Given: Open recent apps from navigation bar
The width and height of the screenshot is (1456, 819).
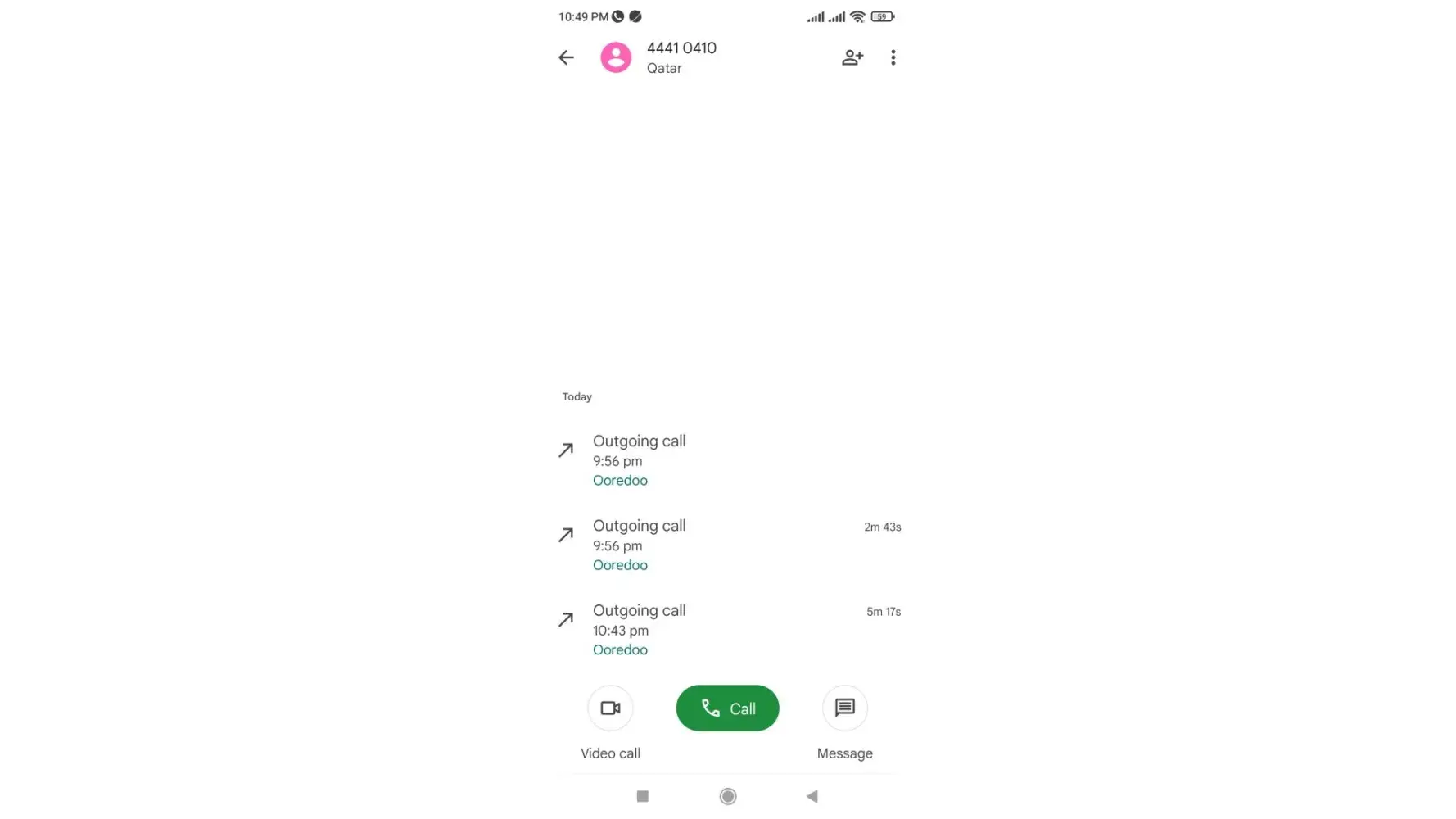Looking at the screenshot, I should [643, 796].
